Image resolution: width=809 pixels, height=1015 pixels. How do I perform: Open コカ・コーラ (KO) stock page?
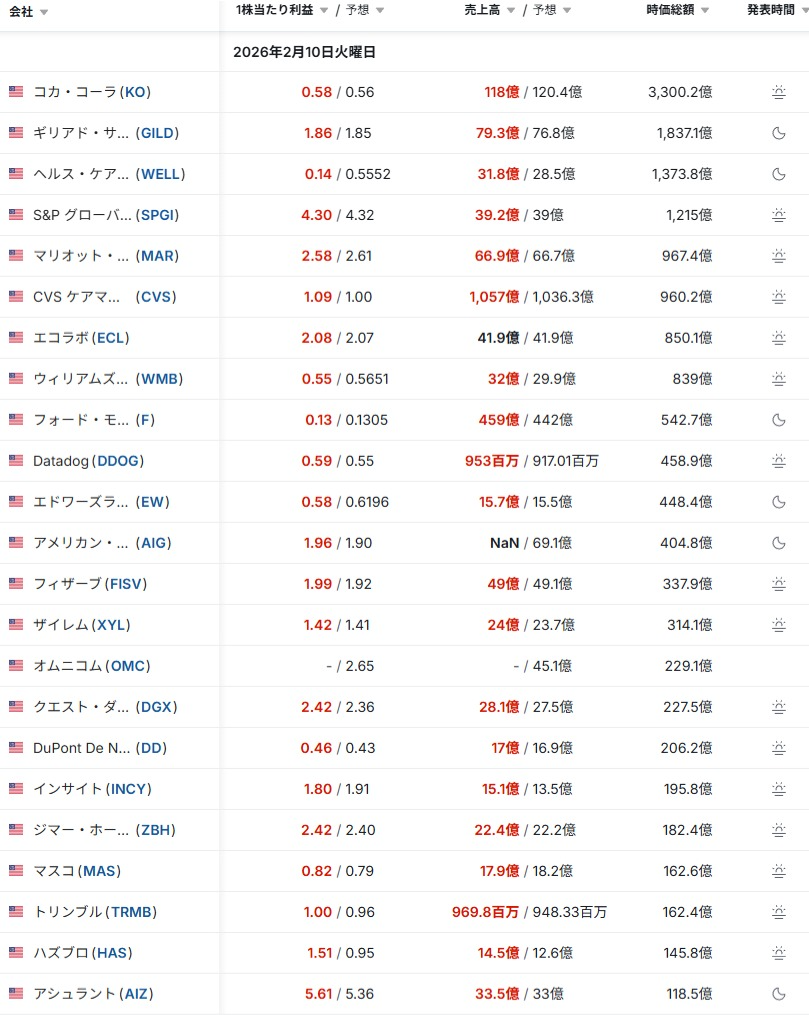click(x=91, y=92)
